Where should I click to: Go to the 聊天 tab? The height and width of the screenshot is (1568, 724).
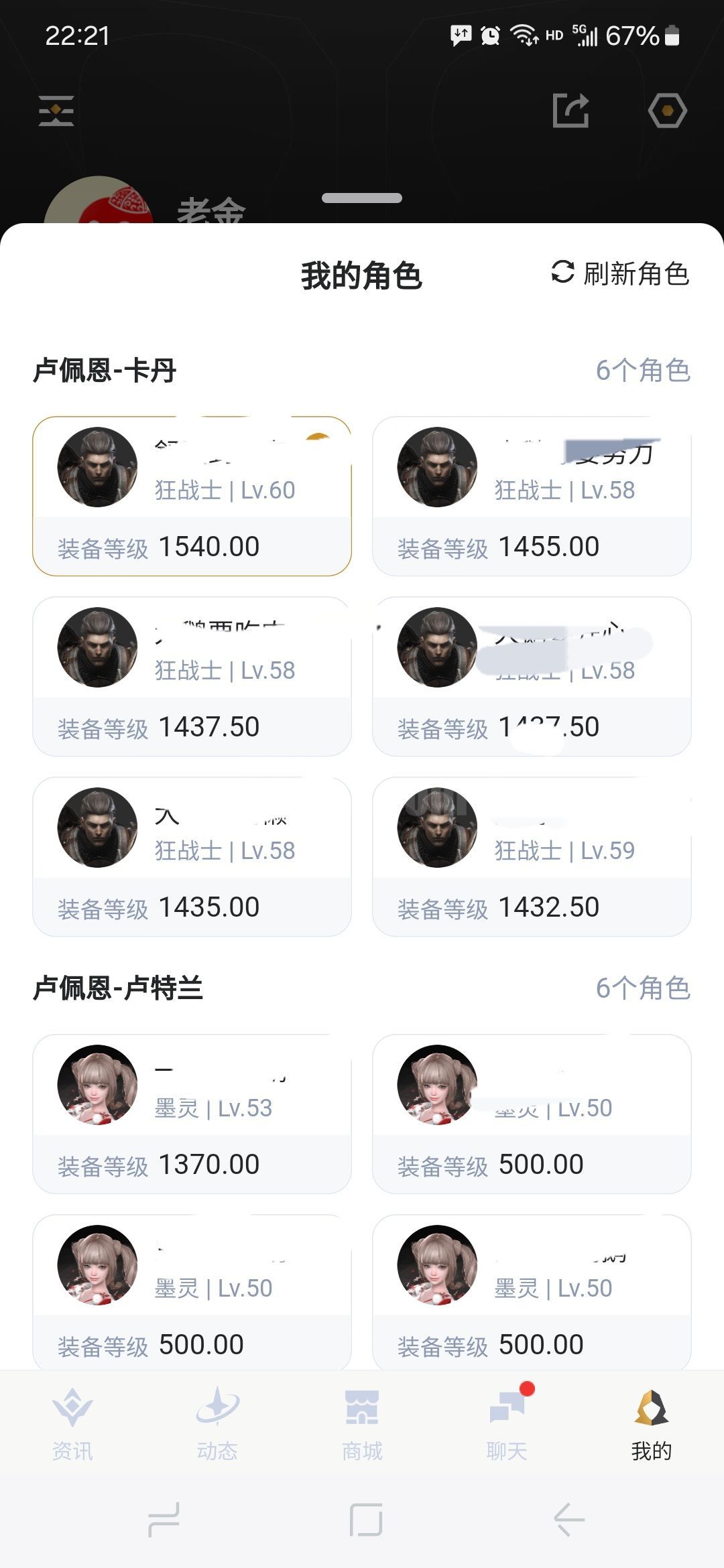point(507,1424)
